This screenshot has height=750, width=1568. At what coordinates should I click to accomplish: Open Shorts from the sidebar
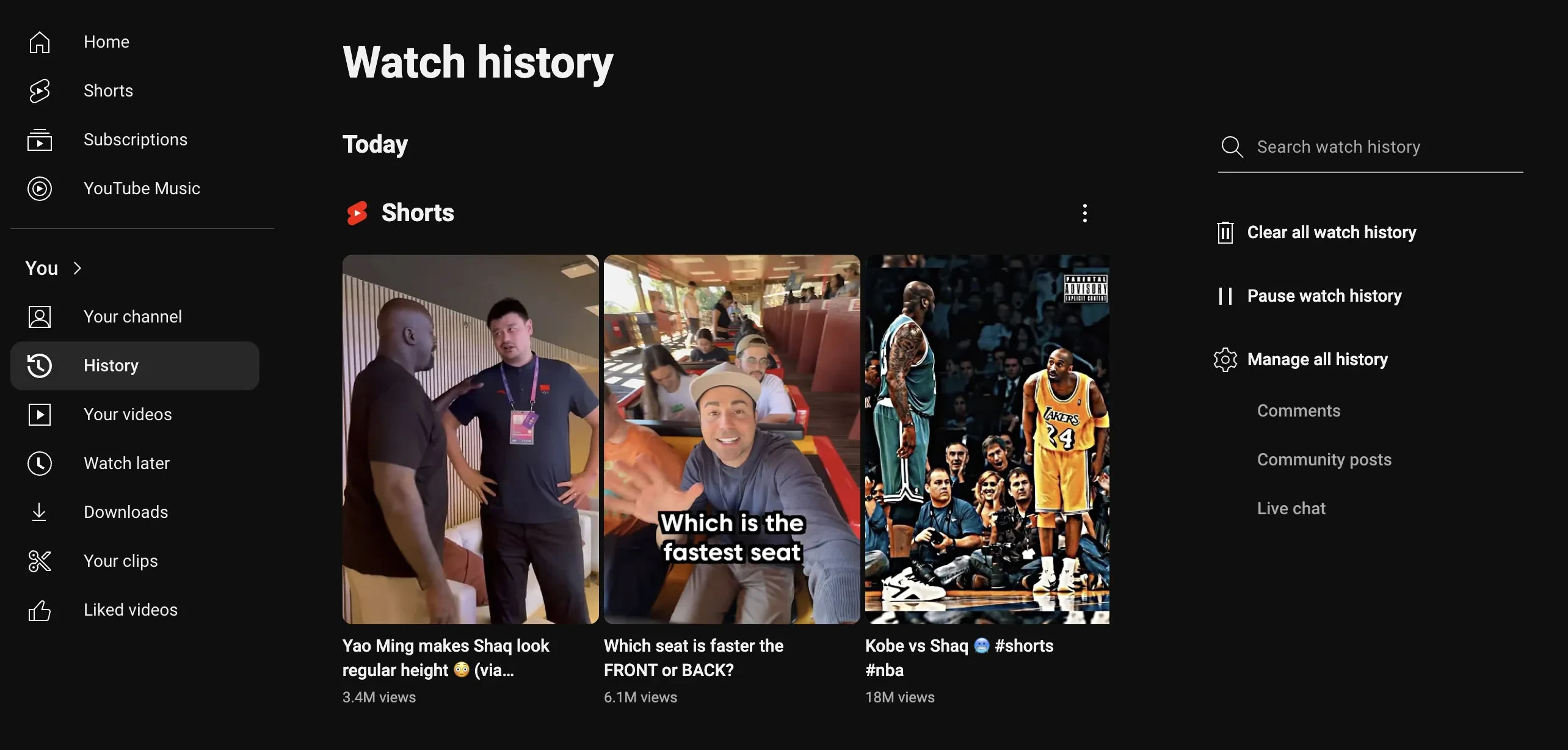tap(107, 91)
